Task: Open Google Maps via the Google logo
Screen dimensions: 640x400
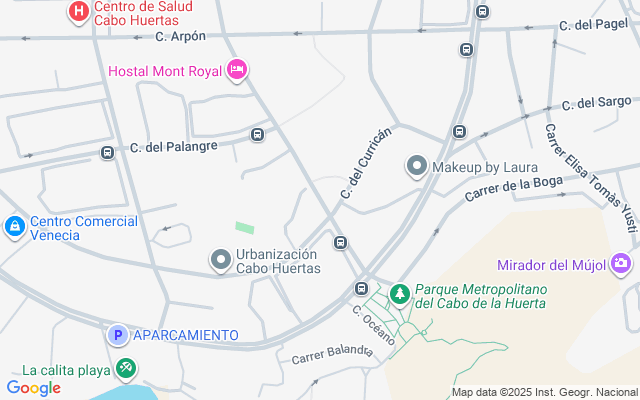Action: point(33,388)
